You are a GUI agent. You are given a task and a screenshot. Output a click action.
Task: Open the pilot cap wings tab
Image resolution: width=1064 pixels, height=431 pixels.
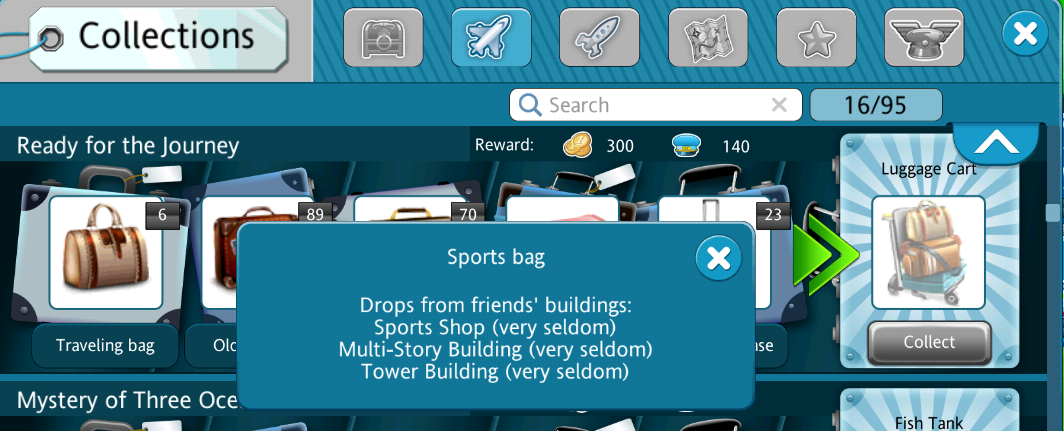click(x=924, y=37)
